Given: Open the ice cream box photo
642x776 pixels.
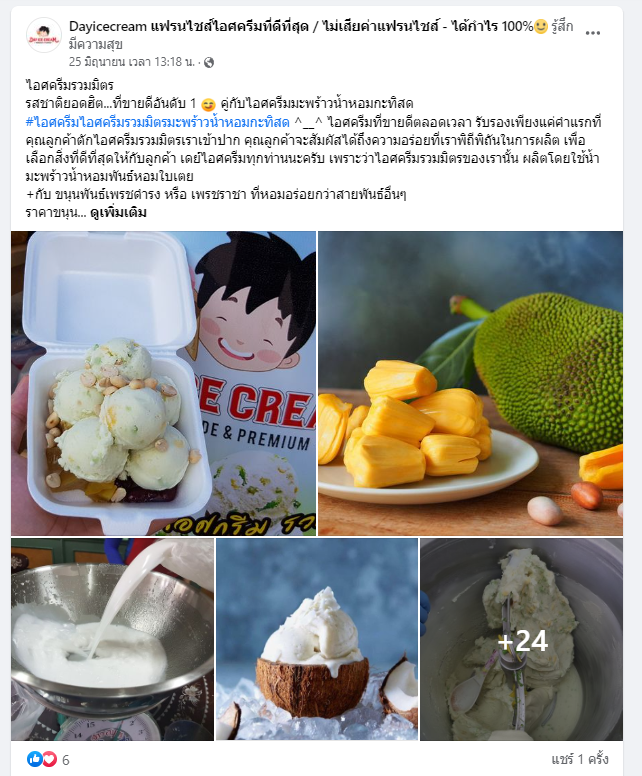Looking at the screenshot, I should pos(163,383).
